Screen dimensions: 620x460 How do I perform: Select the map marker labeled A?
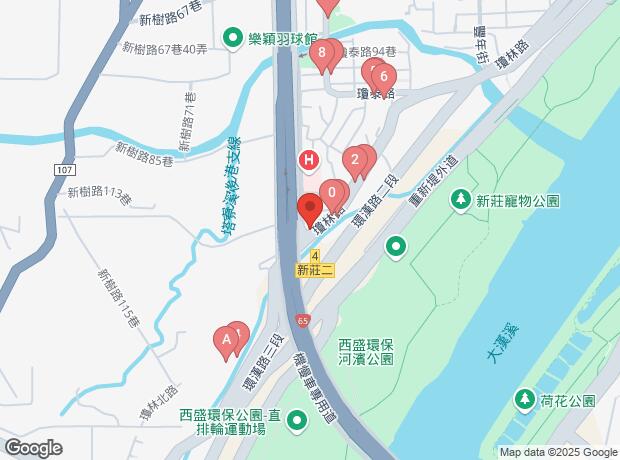point(226,341)
